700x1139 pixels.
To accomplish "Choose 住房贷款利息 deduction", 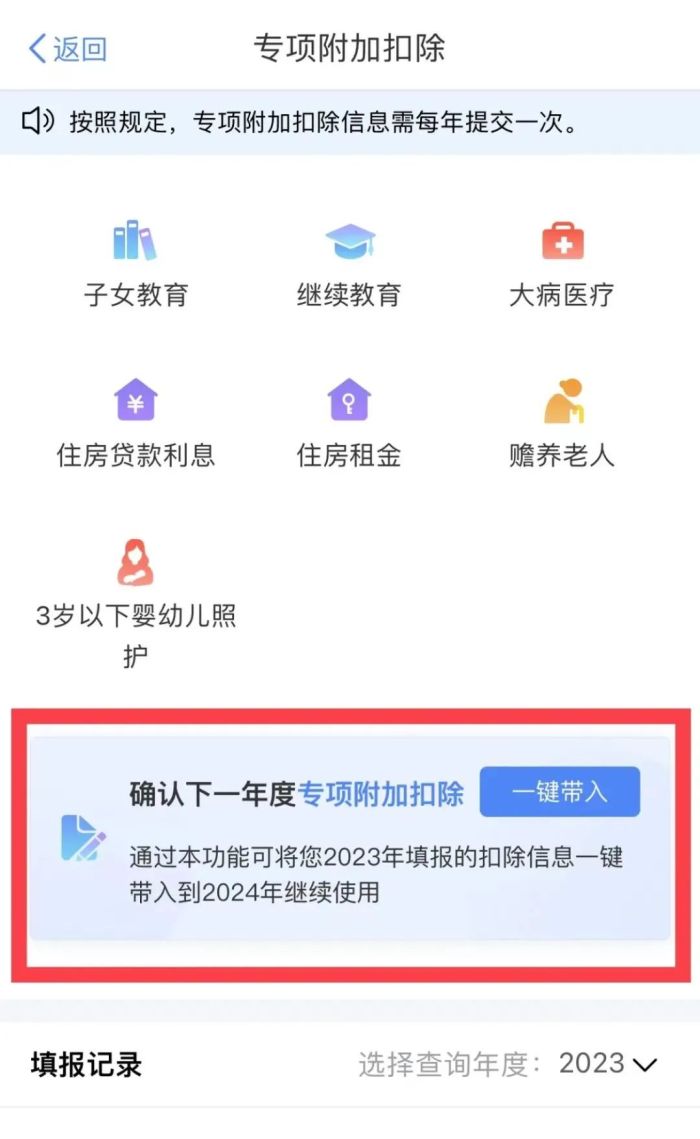I will click(x=136, y=424).
